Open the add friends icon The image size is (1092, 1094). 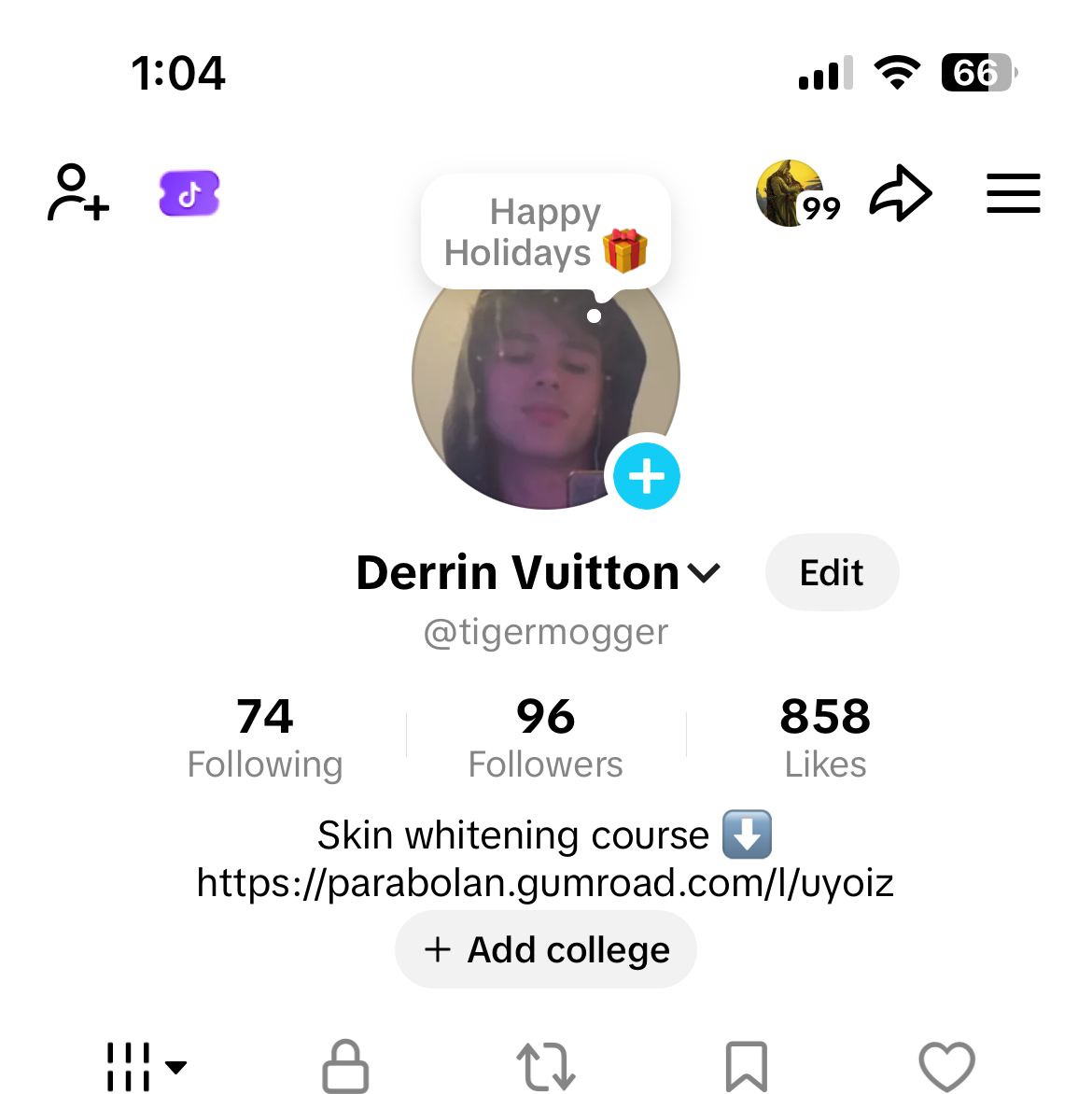point(78,193)
